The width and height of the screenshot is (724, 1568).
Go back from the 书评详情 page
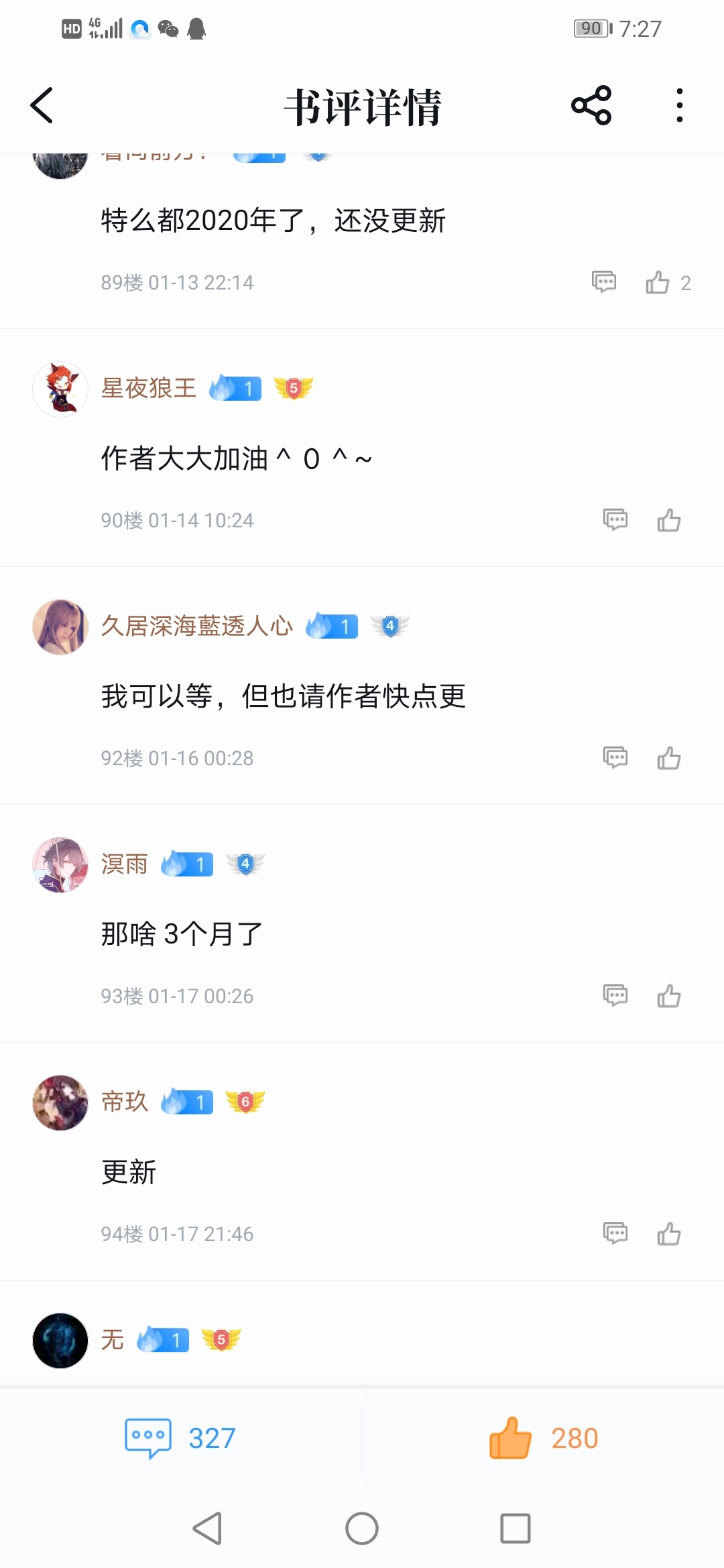click(x=42, y=106)
